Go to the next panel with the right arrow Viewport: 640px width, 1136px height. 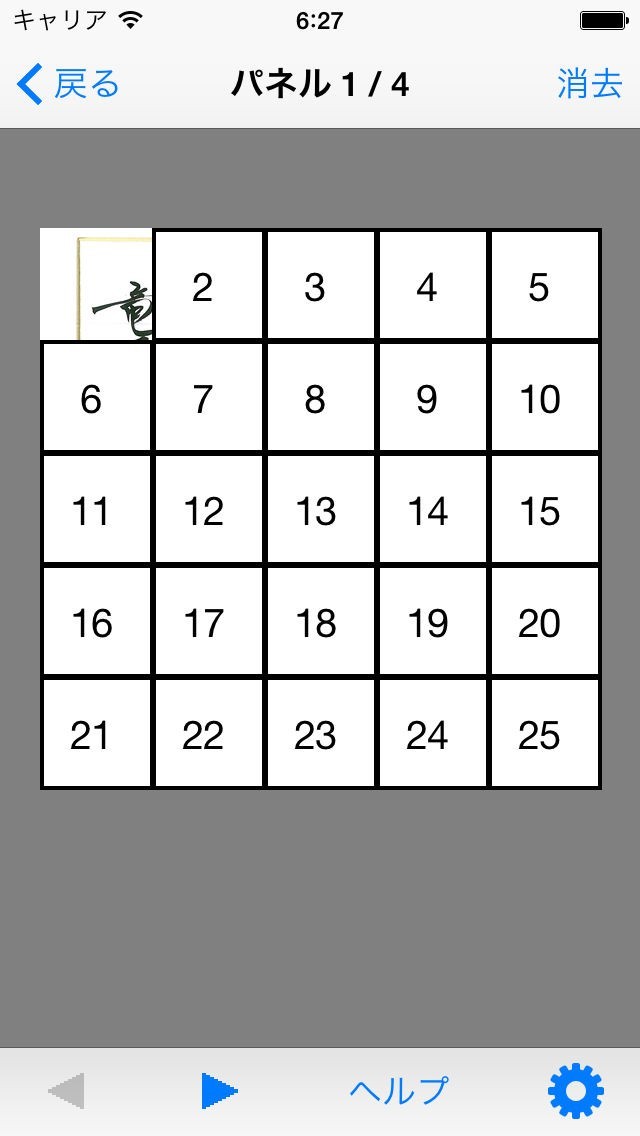coord(219,1090)
